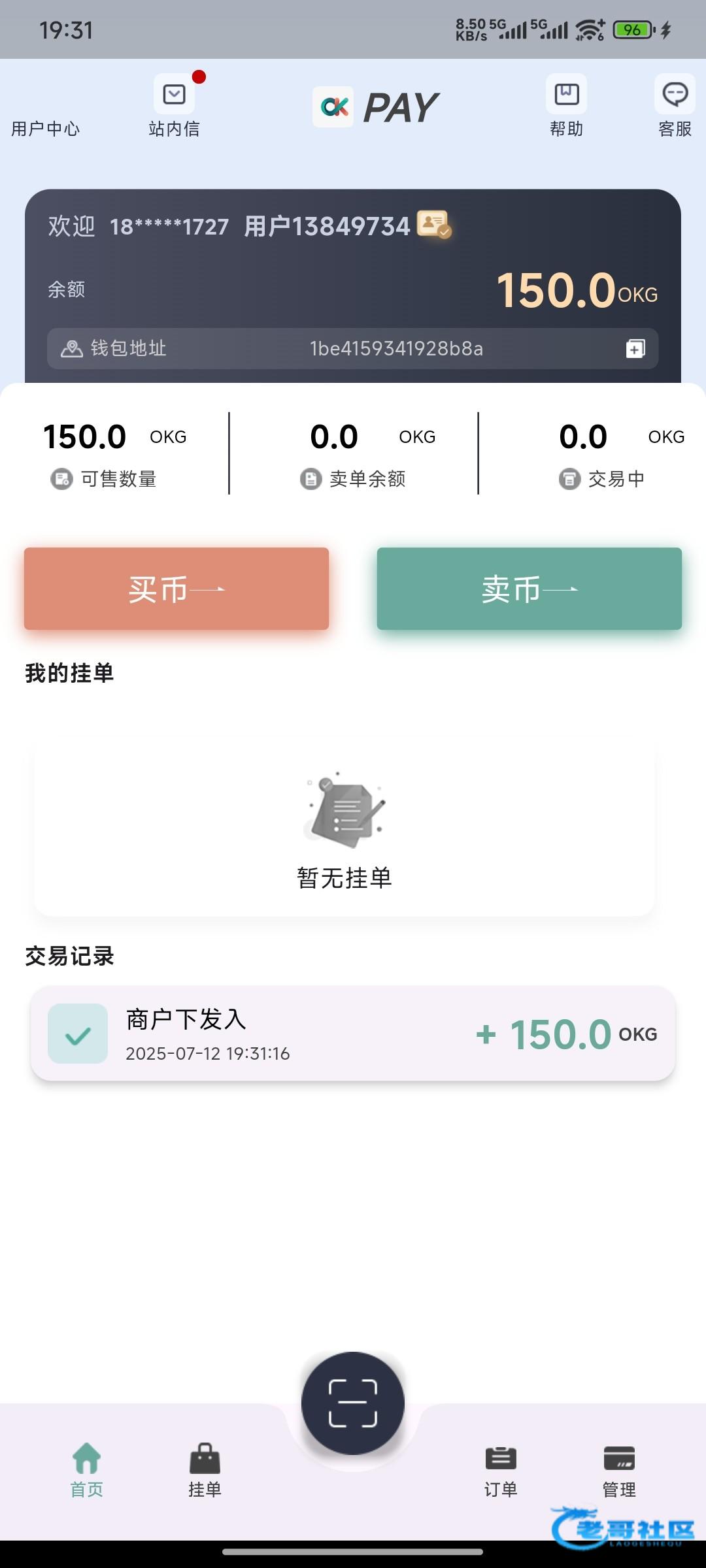The image size is (706, 1568).
Task: Tap the 卖币 sell coins button
Action: (529, 589)
